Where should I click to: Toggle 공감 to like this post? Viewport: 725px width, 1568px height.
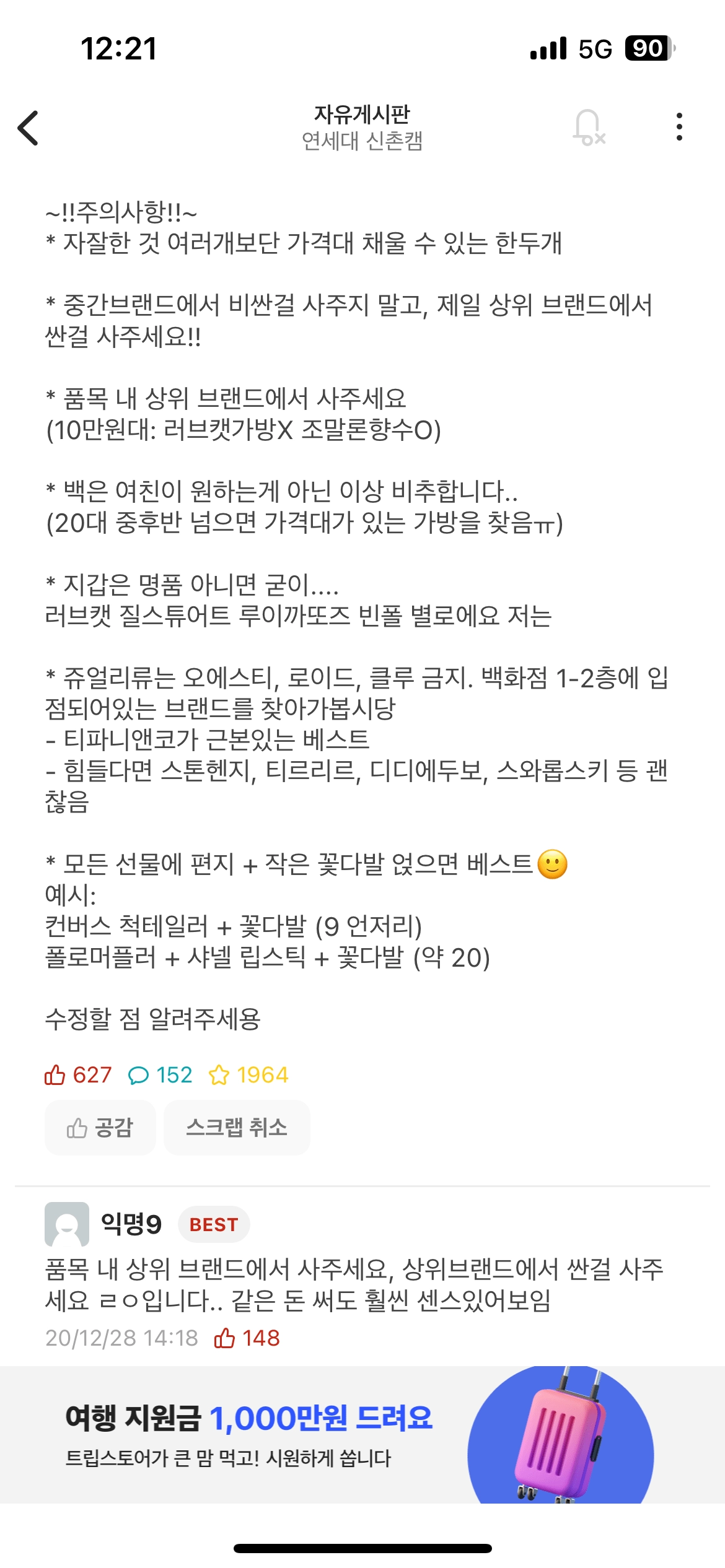(100, 1128)
